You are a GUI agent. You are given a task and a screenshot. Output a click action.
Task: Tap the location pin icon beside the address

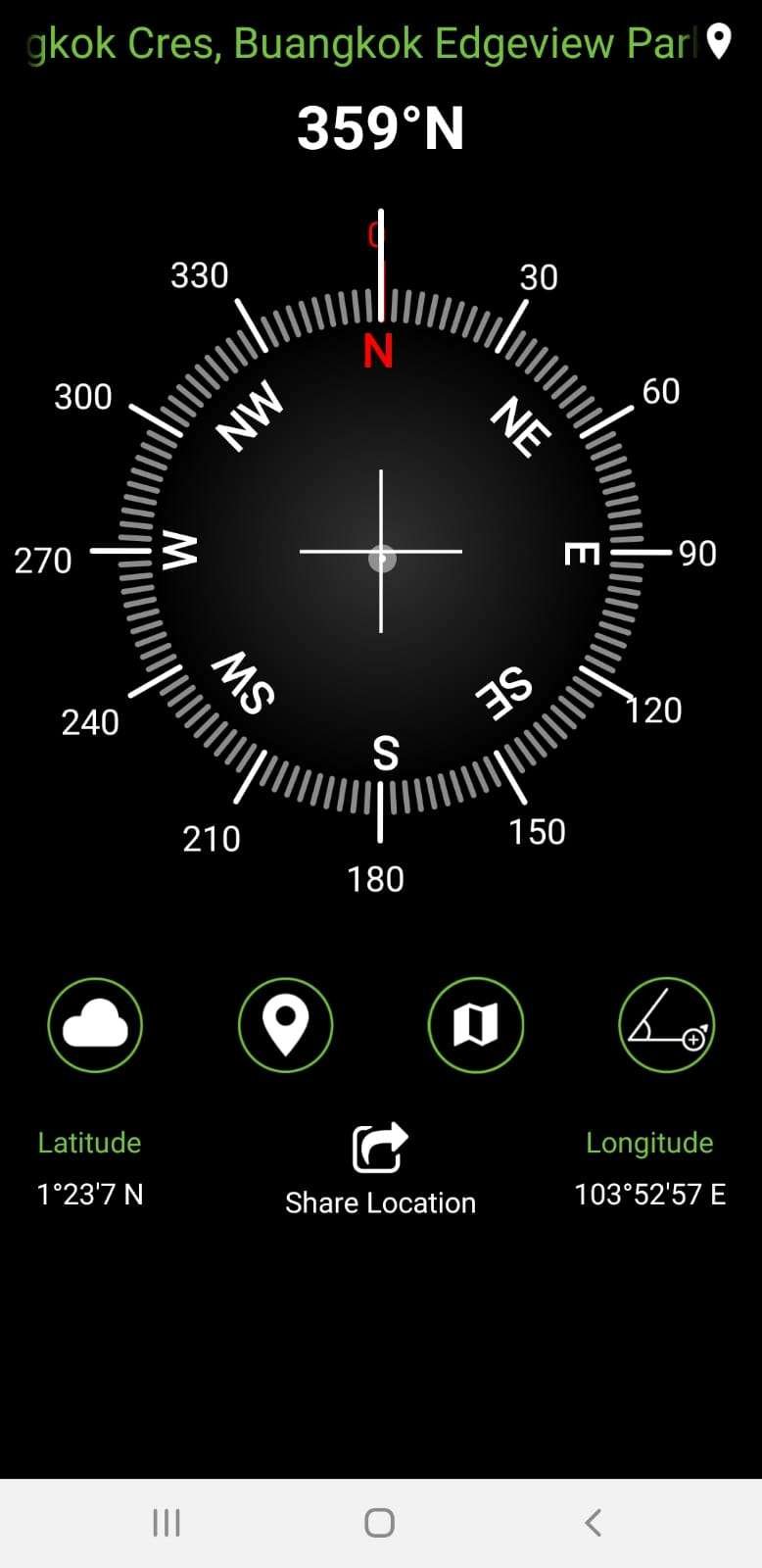click(x=719, y=42)
